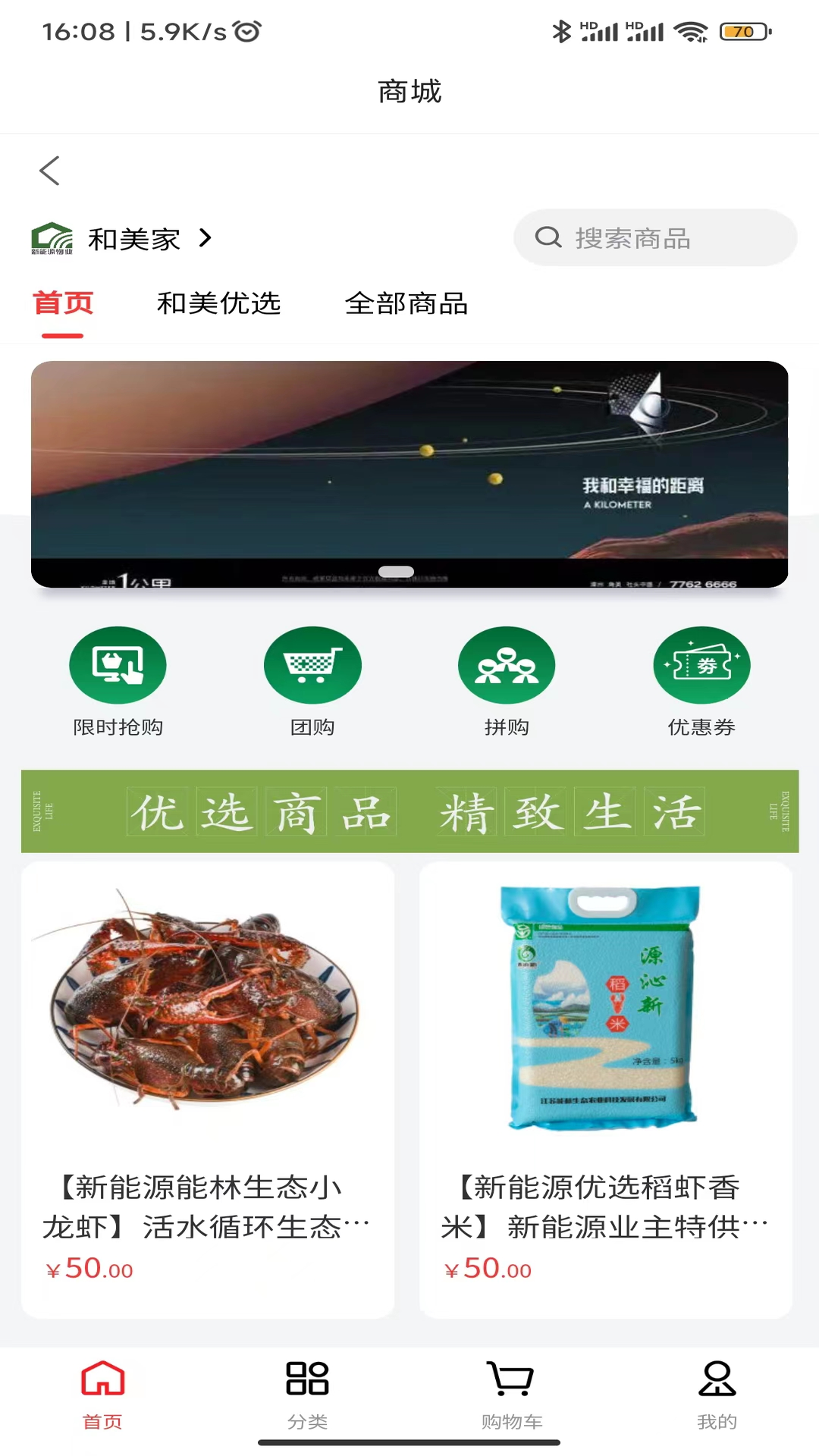The image size is (819, 1456).
Task: Go back using the arrow icon
Action: pos(49,171)
